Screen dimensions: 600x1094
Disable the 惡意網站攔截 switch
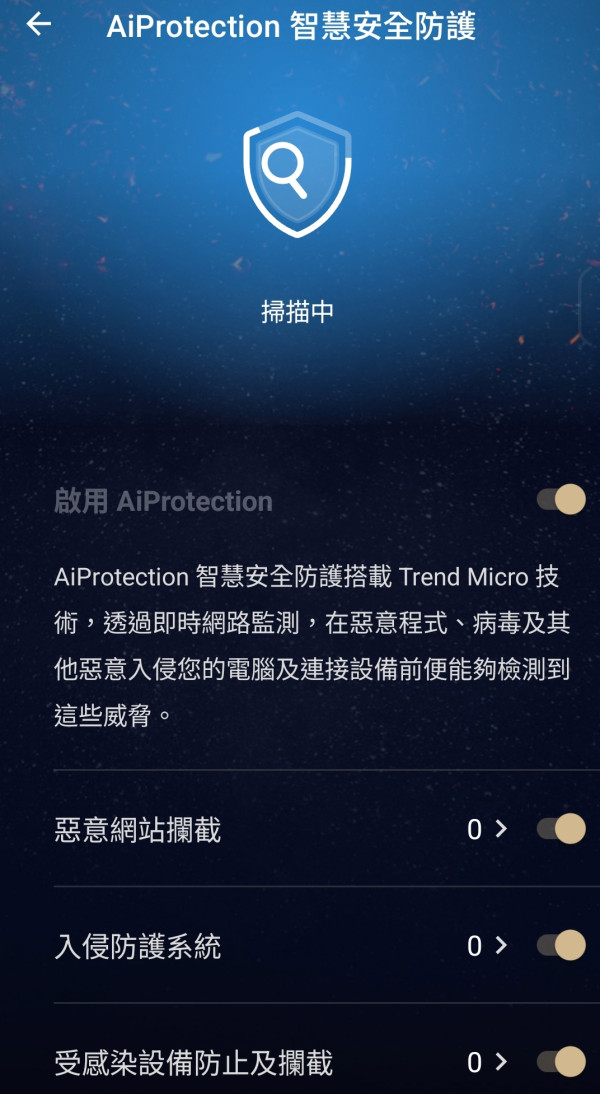(561, 829)
